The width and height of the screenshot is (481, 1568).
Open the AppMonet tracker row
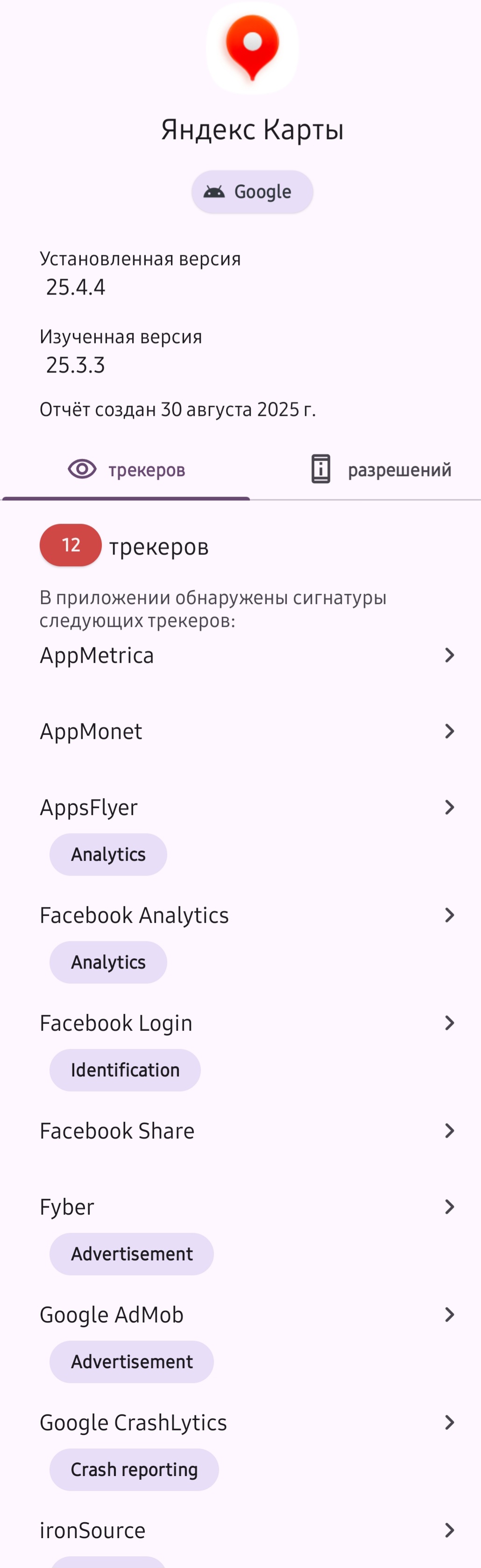point(247,731)
